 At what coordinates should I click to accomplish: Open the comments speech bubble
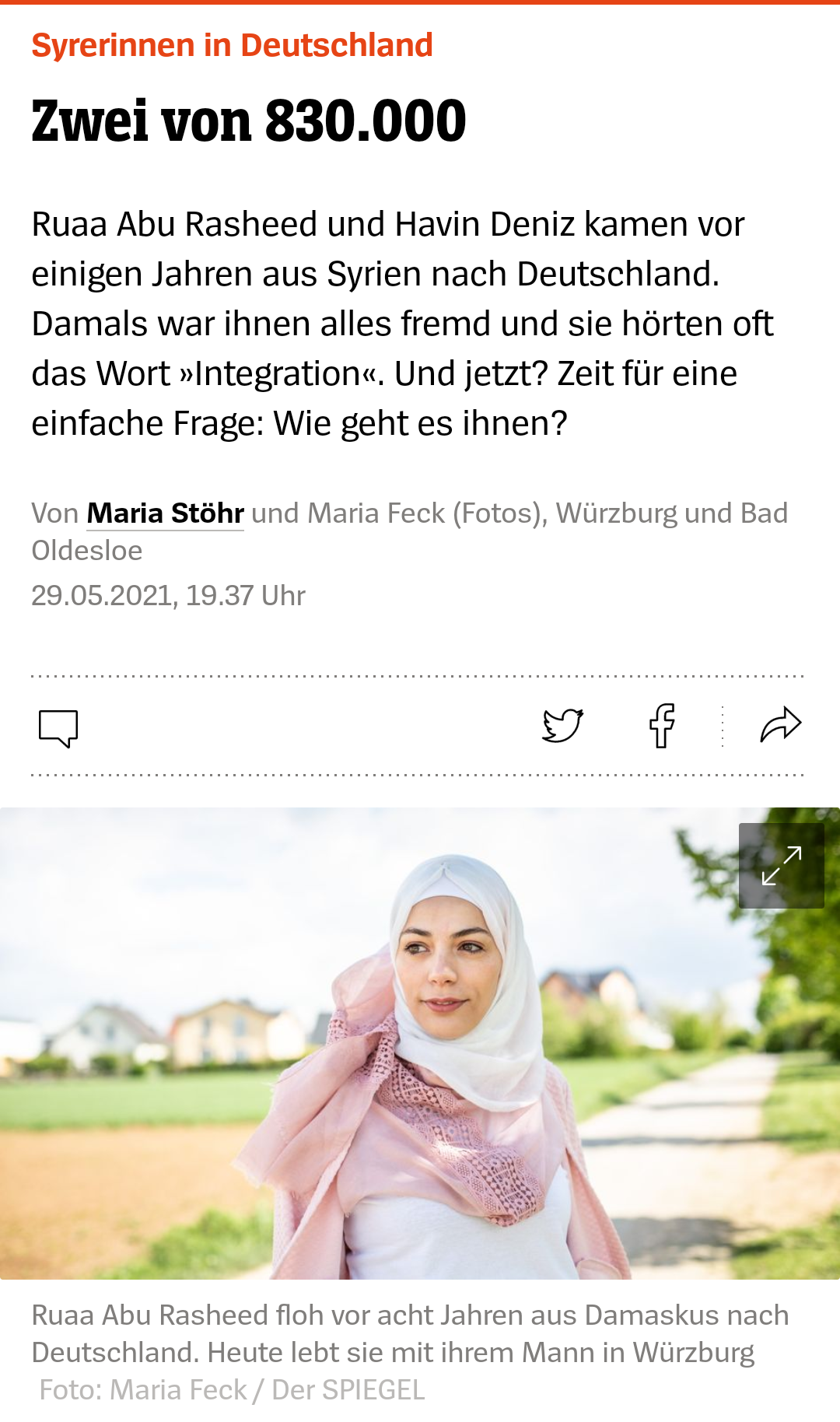pyautogui.click(x=58, y=727)
